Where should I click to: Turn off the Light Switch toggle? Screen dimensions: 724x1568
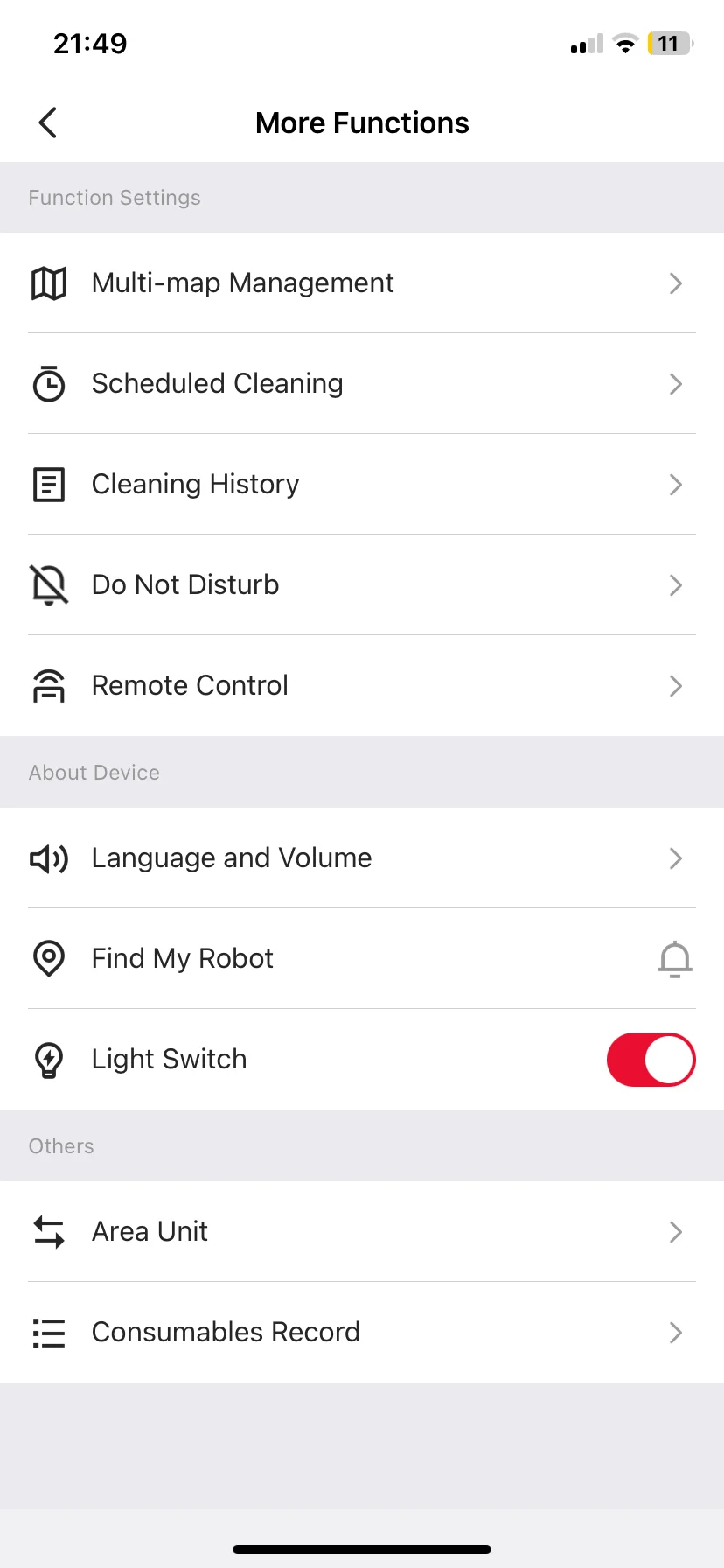tap(651, 1060)
